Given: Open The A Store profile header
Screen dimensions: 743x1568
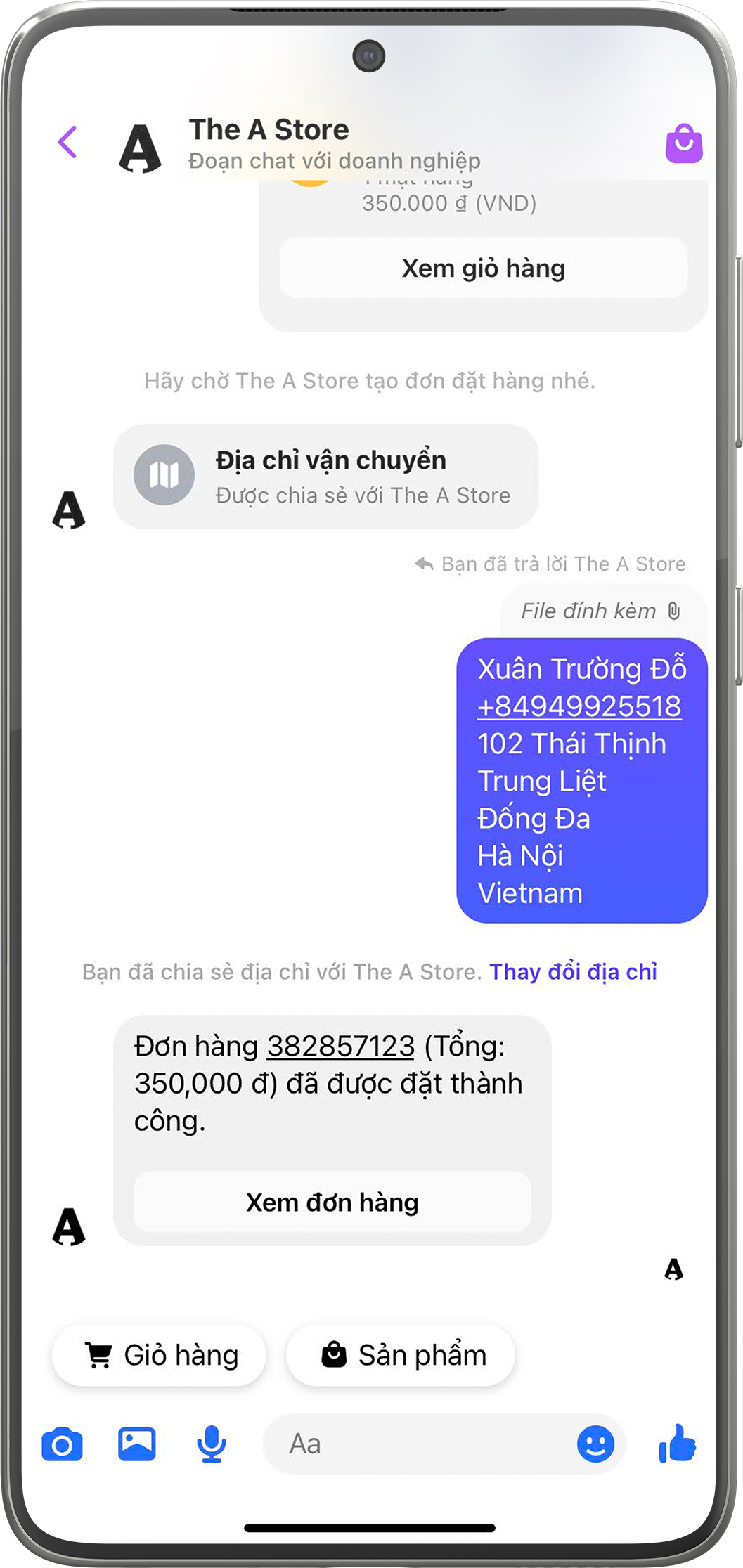Looking at the screenshot, I should [269, 143].
